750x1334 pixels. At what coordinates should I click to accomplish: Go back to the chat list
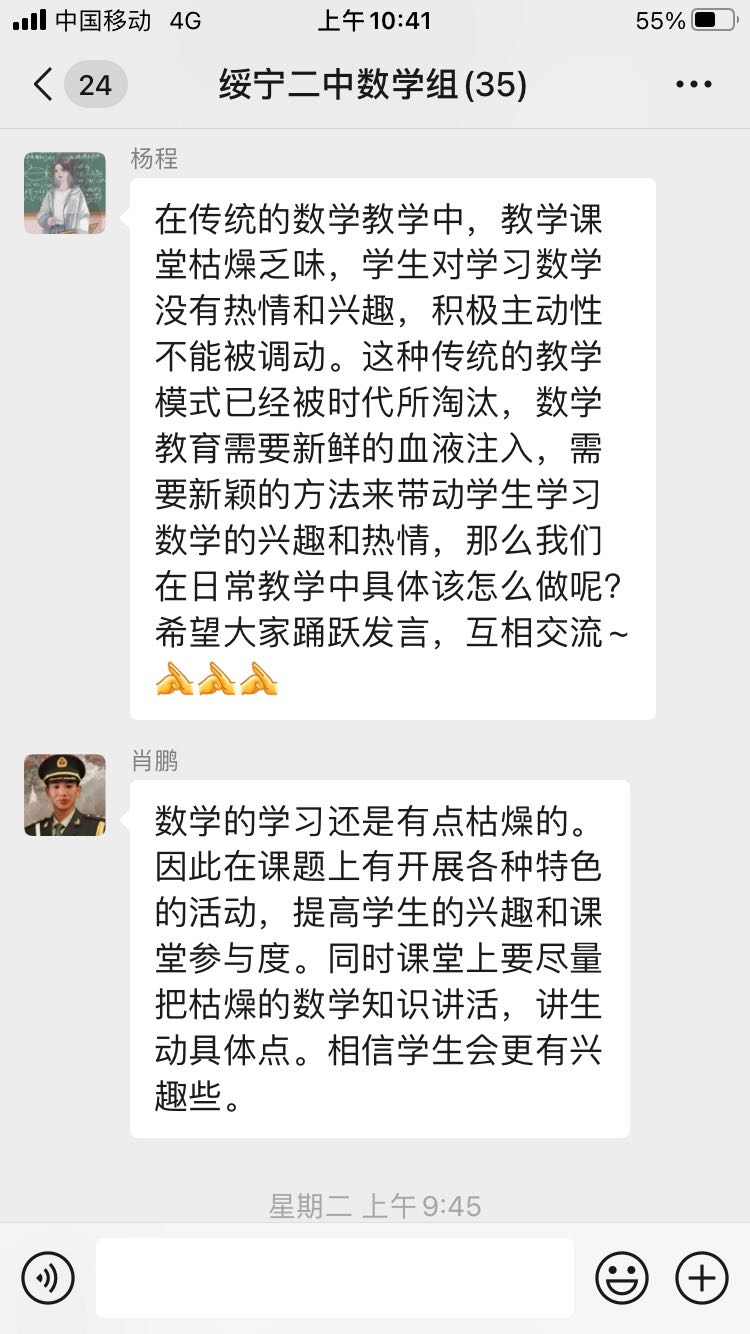pyautogui.click(x=44, y=85)
